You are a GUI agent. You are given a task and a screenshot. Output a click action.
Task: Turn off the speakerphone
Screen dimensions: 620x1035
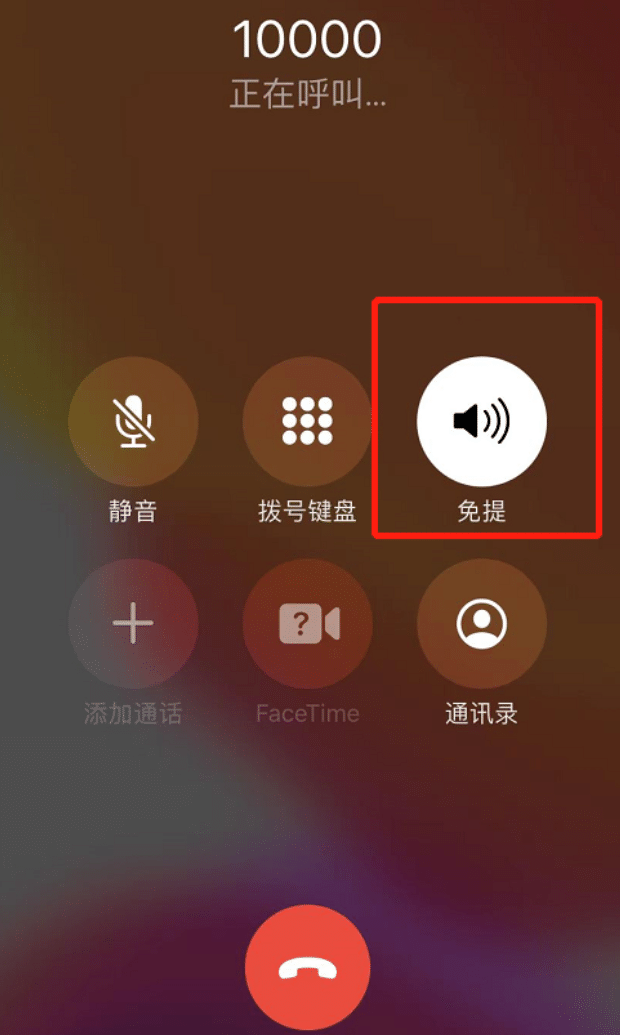481,422
